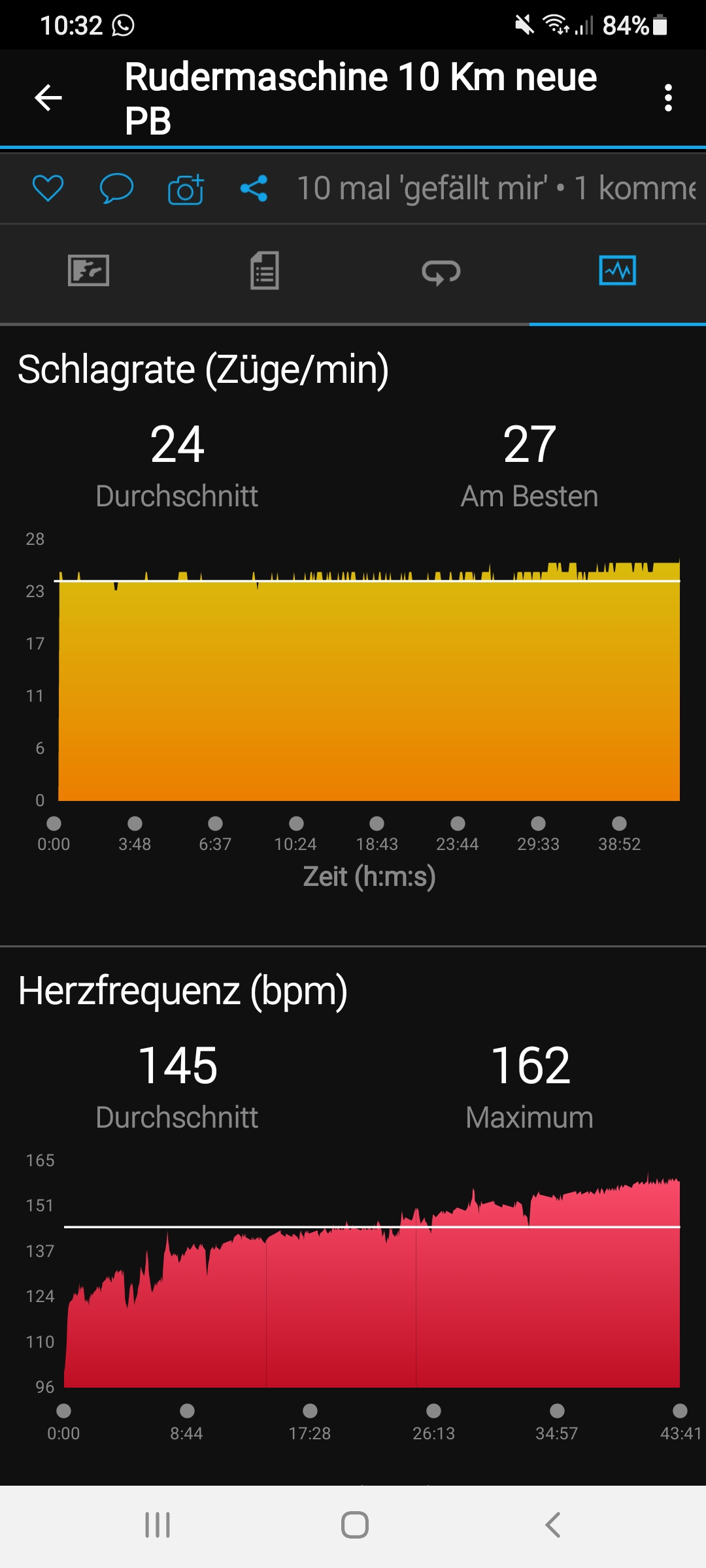Viewport: 706px width, 1568px height.
Task: Go back from the activity details
Action: coord(48,98)
